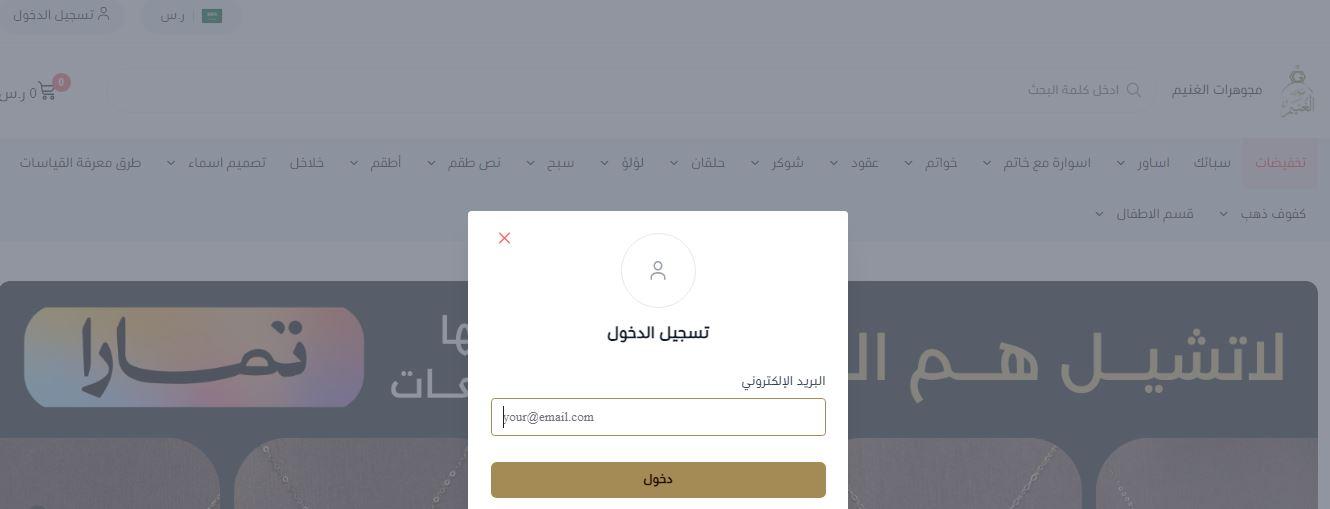Close the login dialog with the red X
The height and width of the screenshot is (509, 1330).
tap(504, 238)
